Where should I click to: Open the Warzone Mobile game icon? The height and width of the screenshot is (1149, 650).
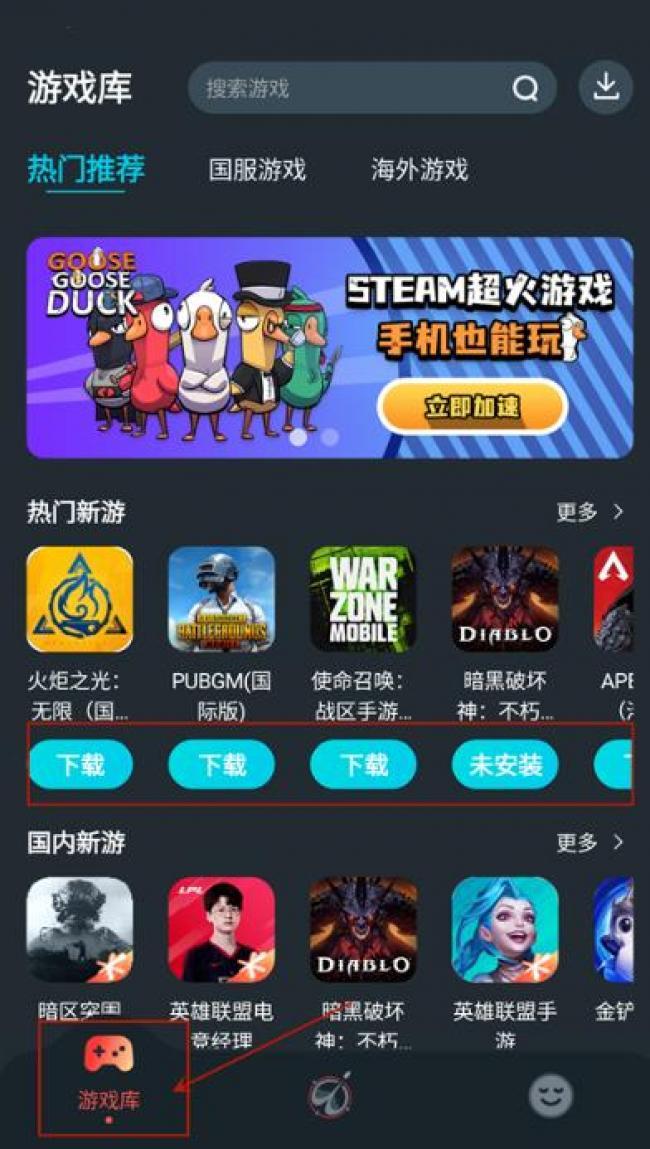[x=363, y=599]
